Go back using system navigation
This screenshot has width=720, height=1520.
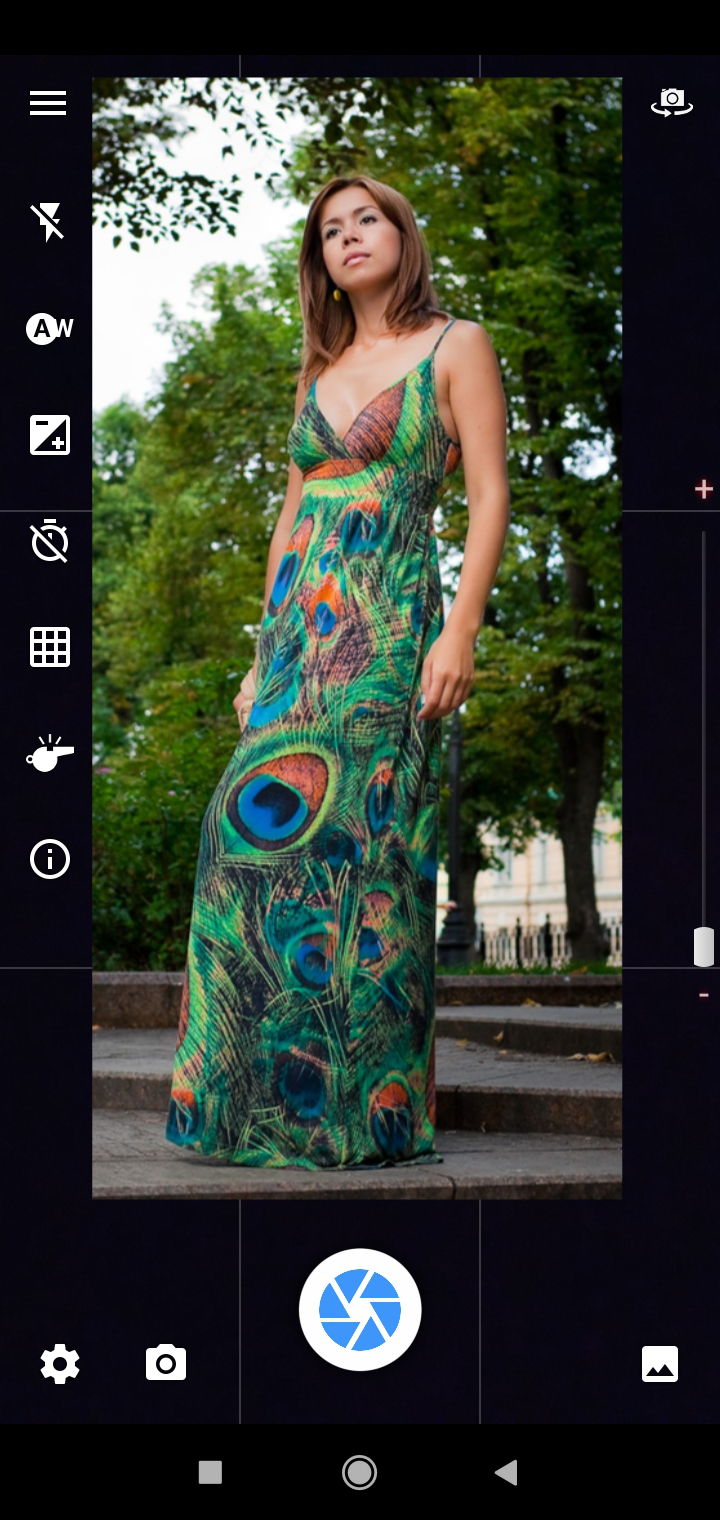coord(507,1472)
